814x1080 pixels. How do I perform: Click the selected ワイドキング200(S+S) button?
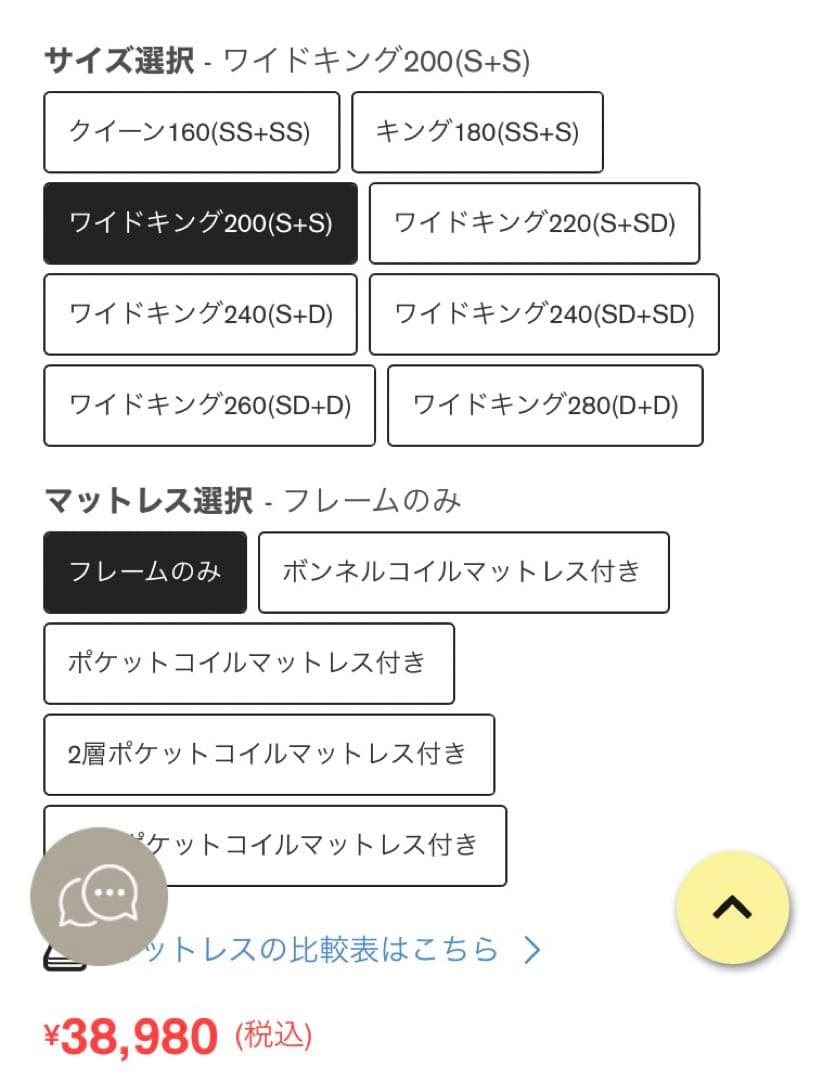(200, 223)
